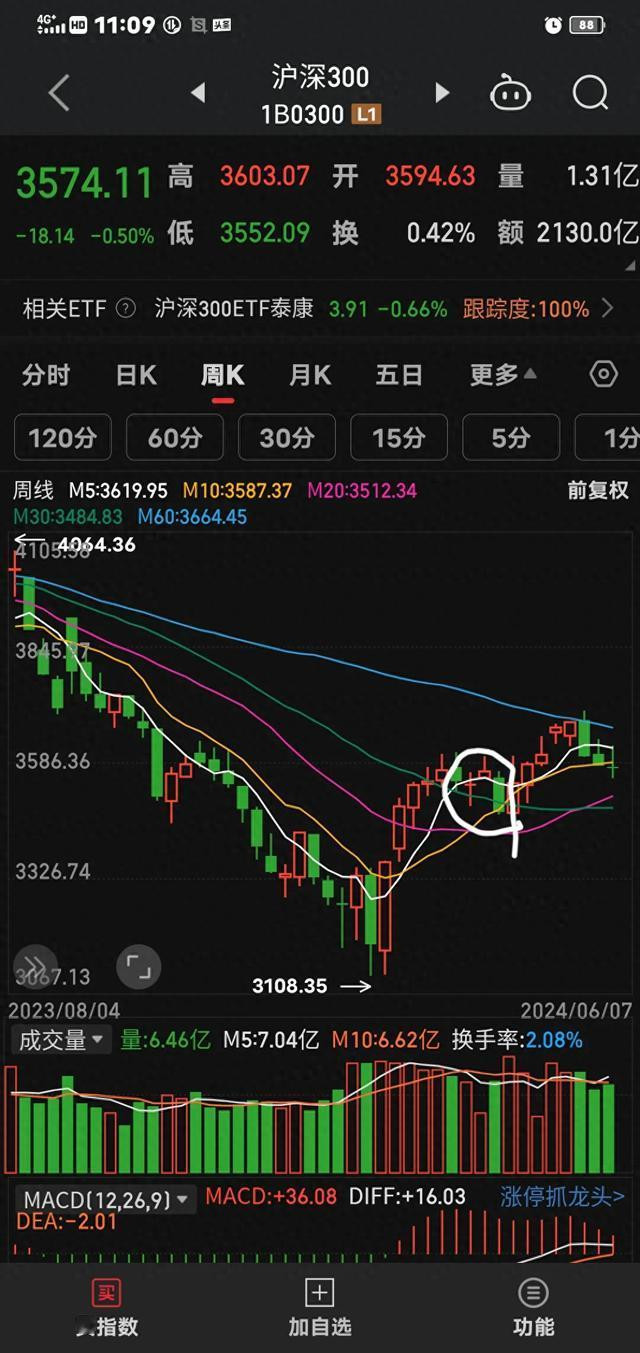Viewport: 640px width, 1353px height.
Task: Open search with the magnifier icon
Action: [x=590, y=94]
